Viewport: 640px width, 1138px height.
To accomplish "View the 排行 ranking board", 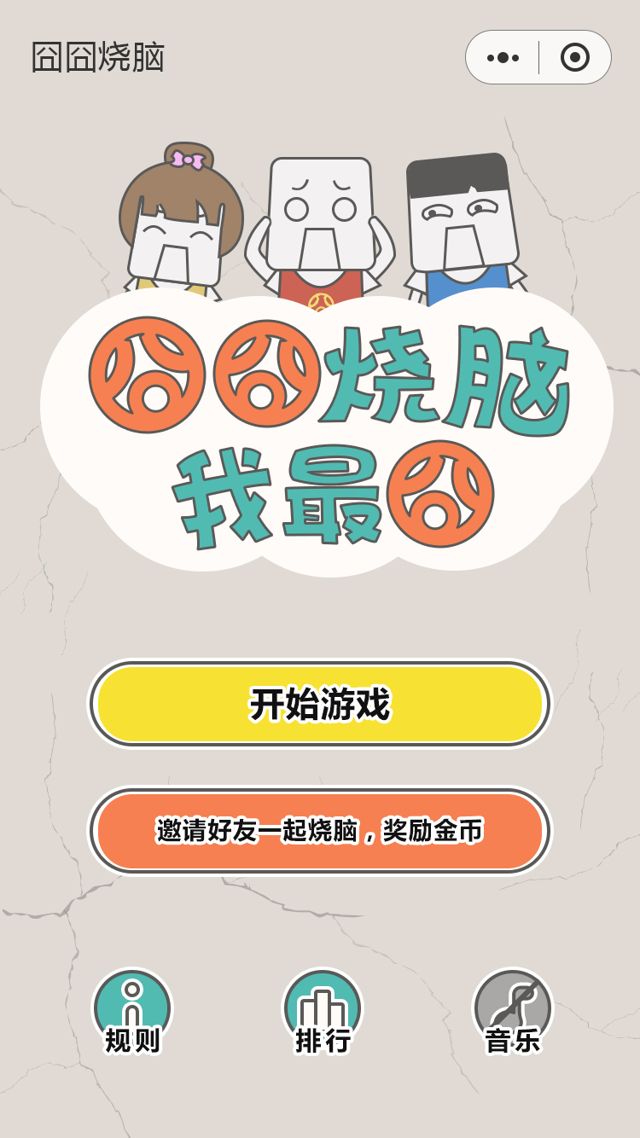I will [x=322, y=1010].
